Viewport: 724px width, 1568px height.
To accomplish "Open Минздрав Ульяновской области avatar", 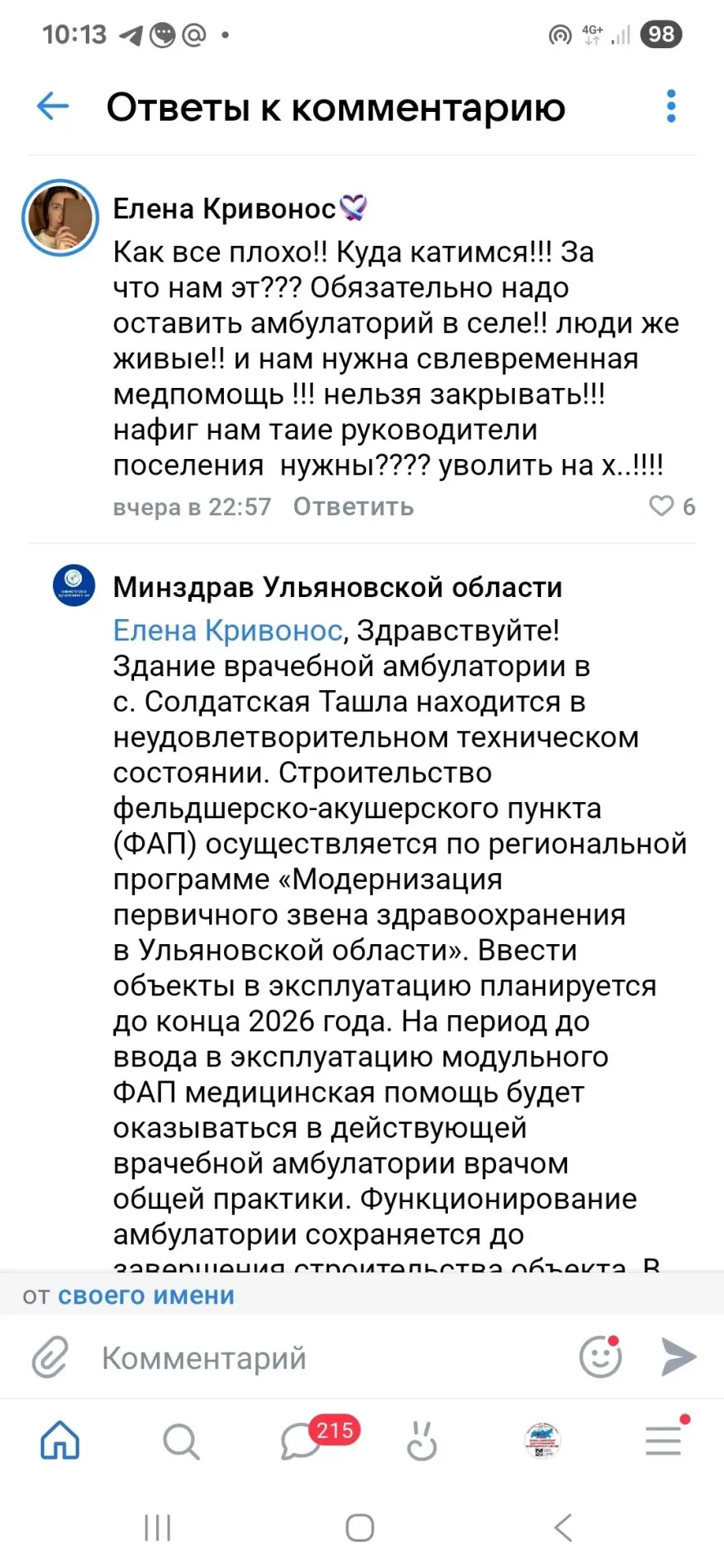I will [74, 586].
